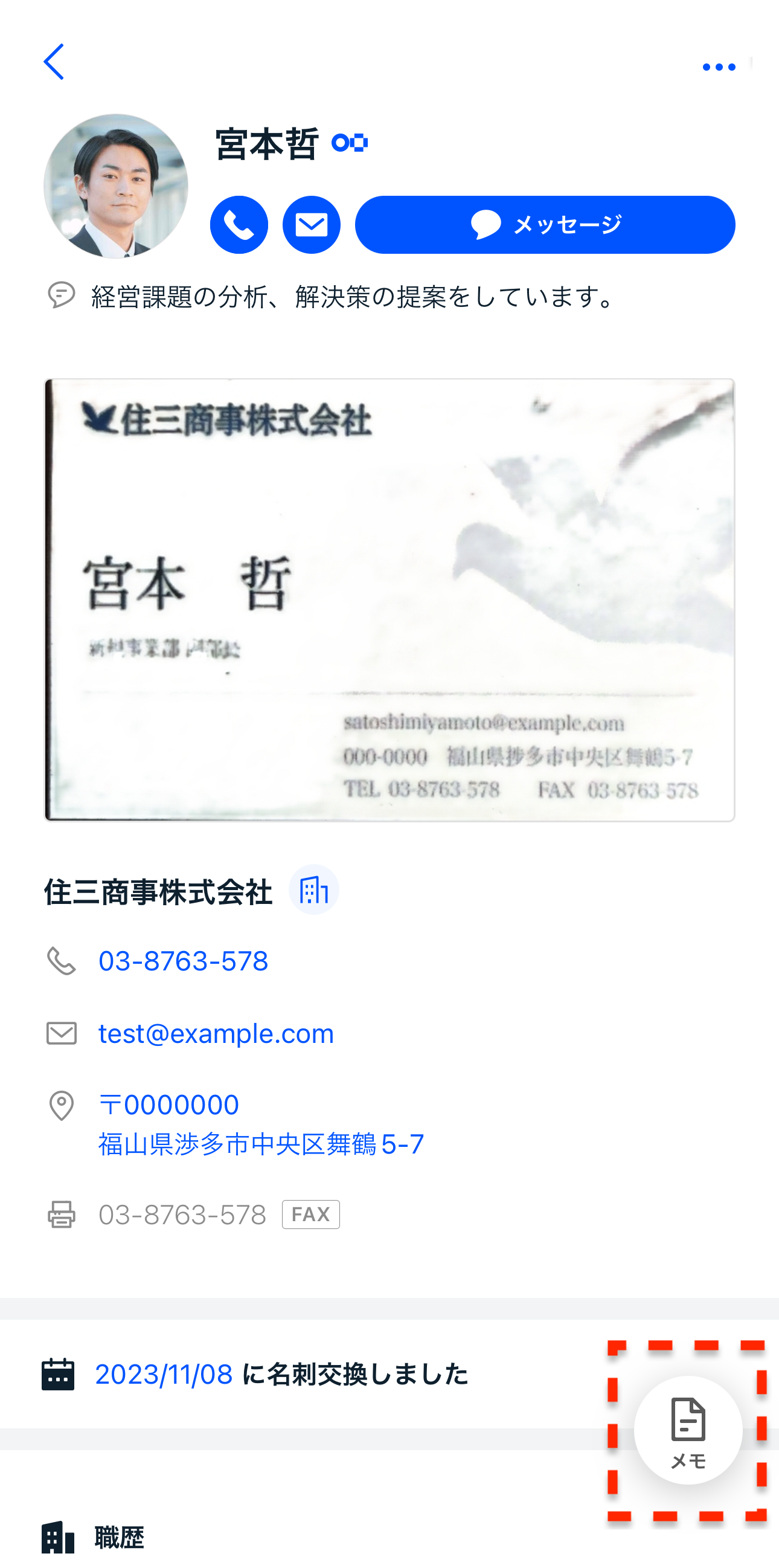The height and width of the screenshot is (1568, 779).
Task: Open the address 福山県渉多市中央区舞鶴5-7
Action: click(261, 1144)
